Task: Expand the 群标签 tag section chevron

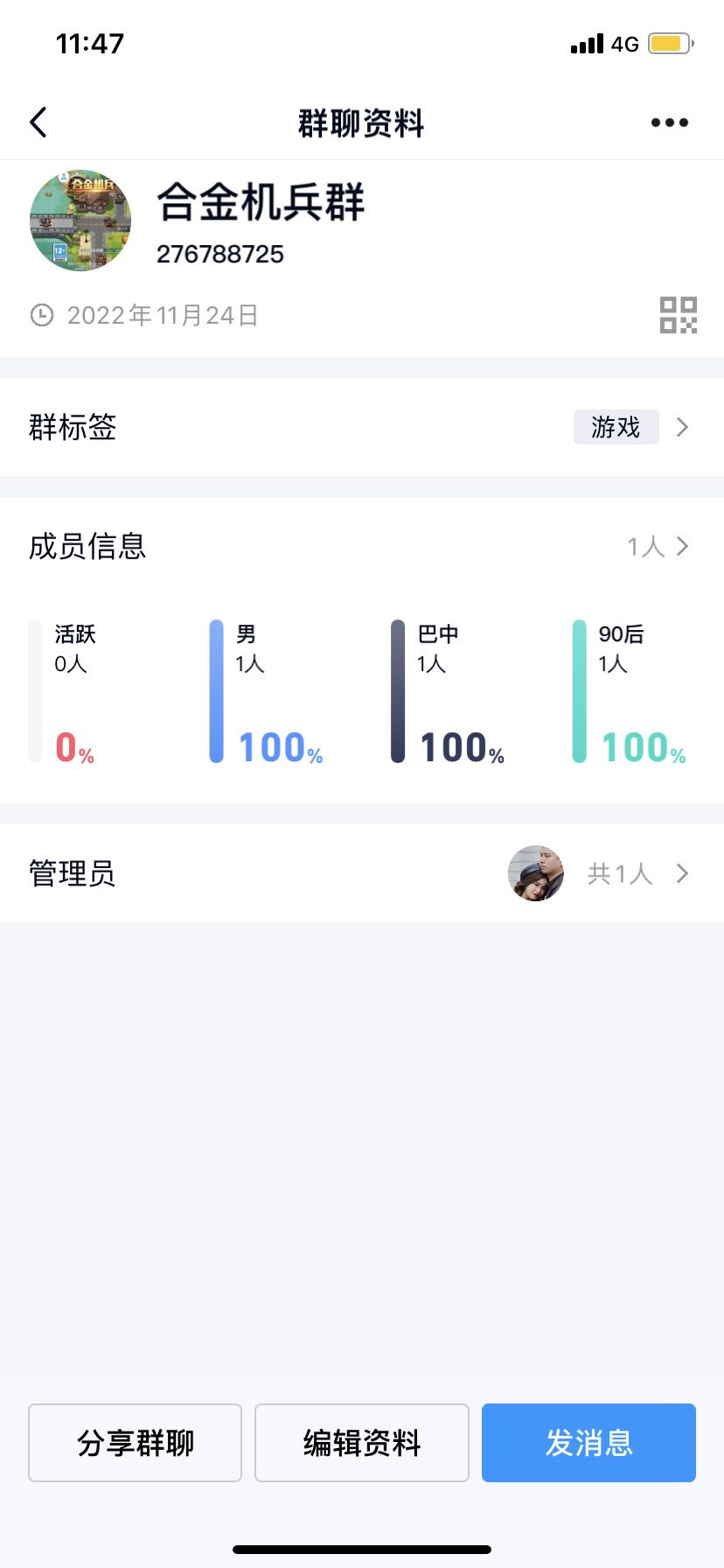Action: tap(683, 428)
